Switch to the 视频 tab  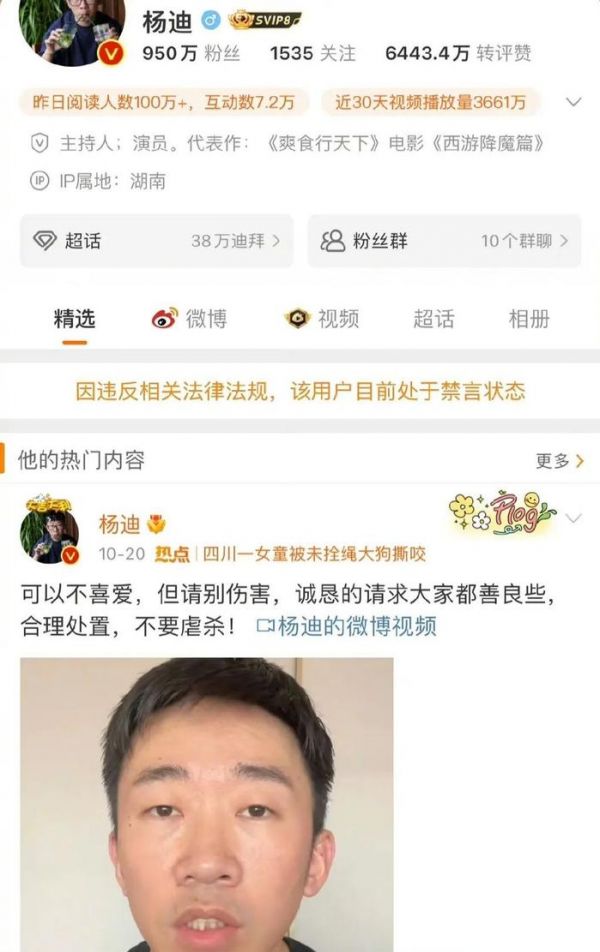click(322, 319)
